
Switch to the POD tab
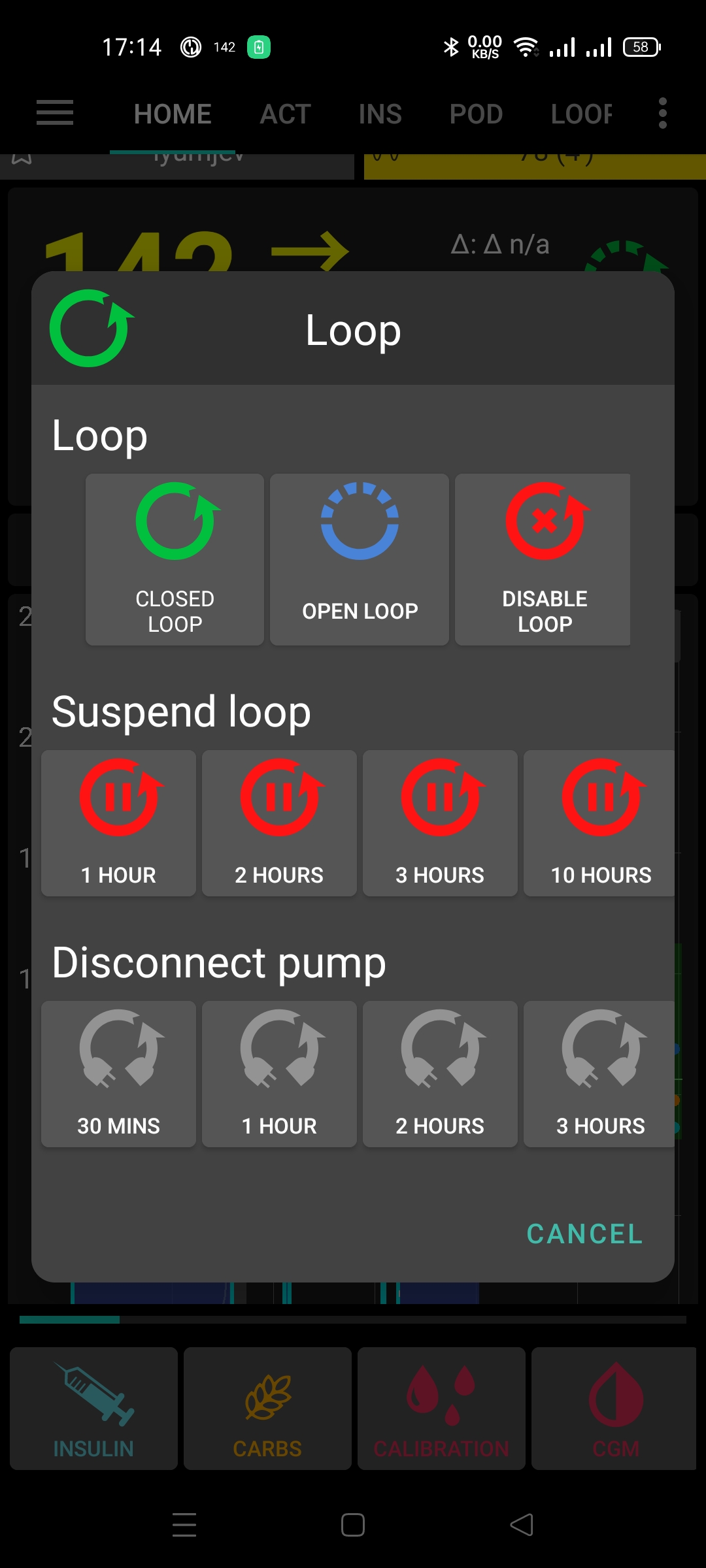click(476, 114)
